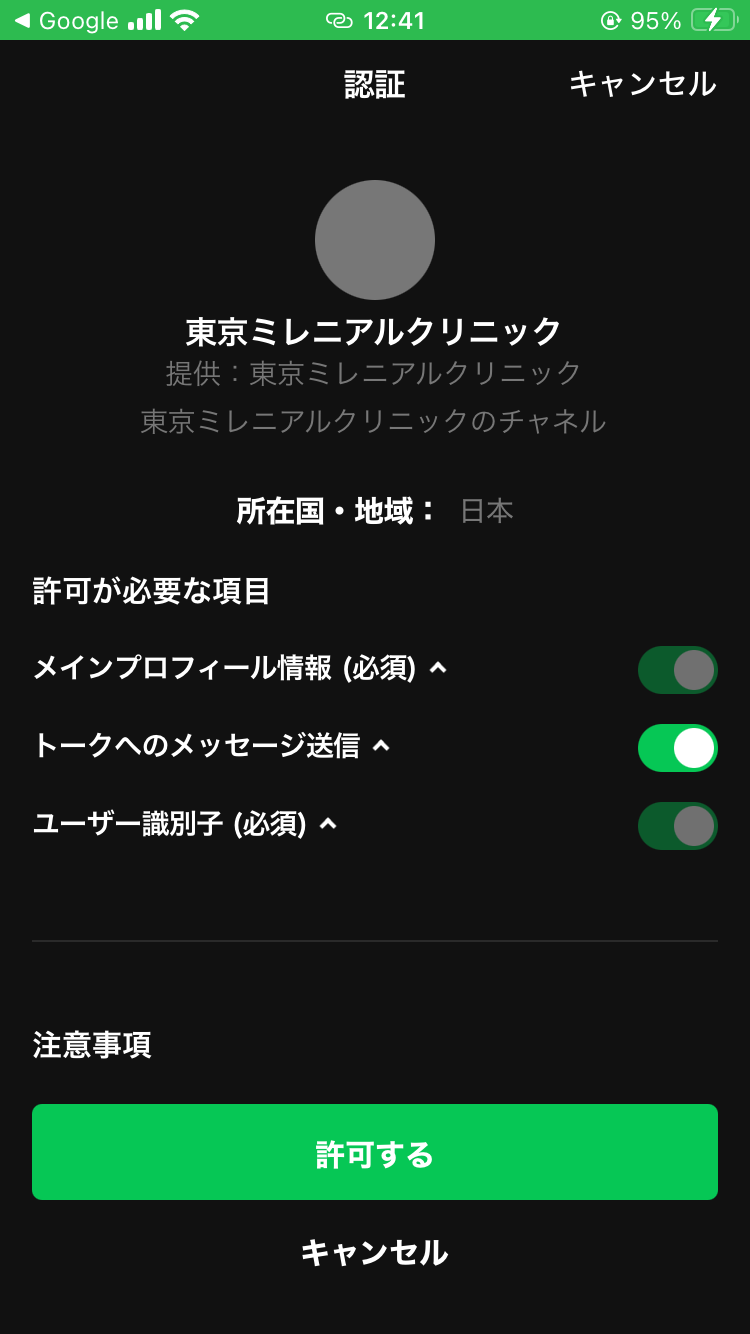Toggle the メインプロフィール情報 switch
Screen dimensions: 750x1334
point(678,670)
